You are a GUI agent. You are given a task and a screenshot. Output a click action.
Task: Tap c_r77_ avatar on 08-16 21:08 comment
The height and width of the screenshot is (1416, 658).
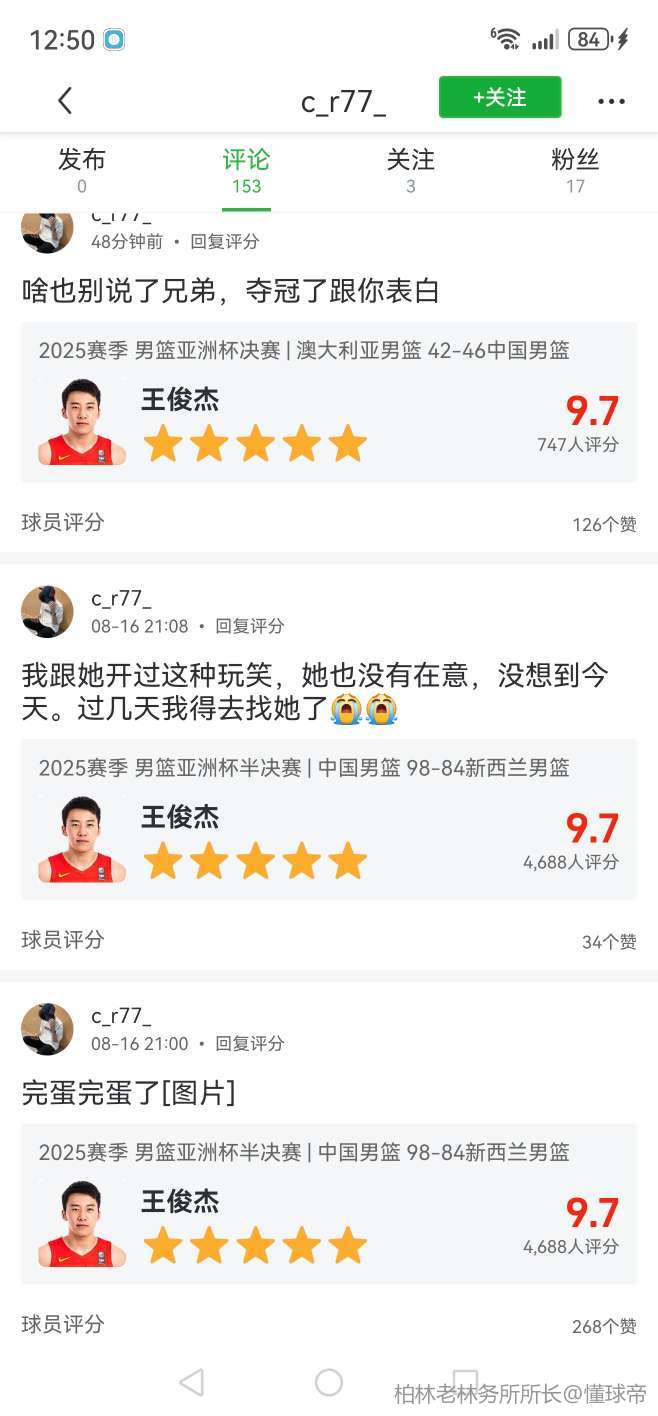coord(47,612)
